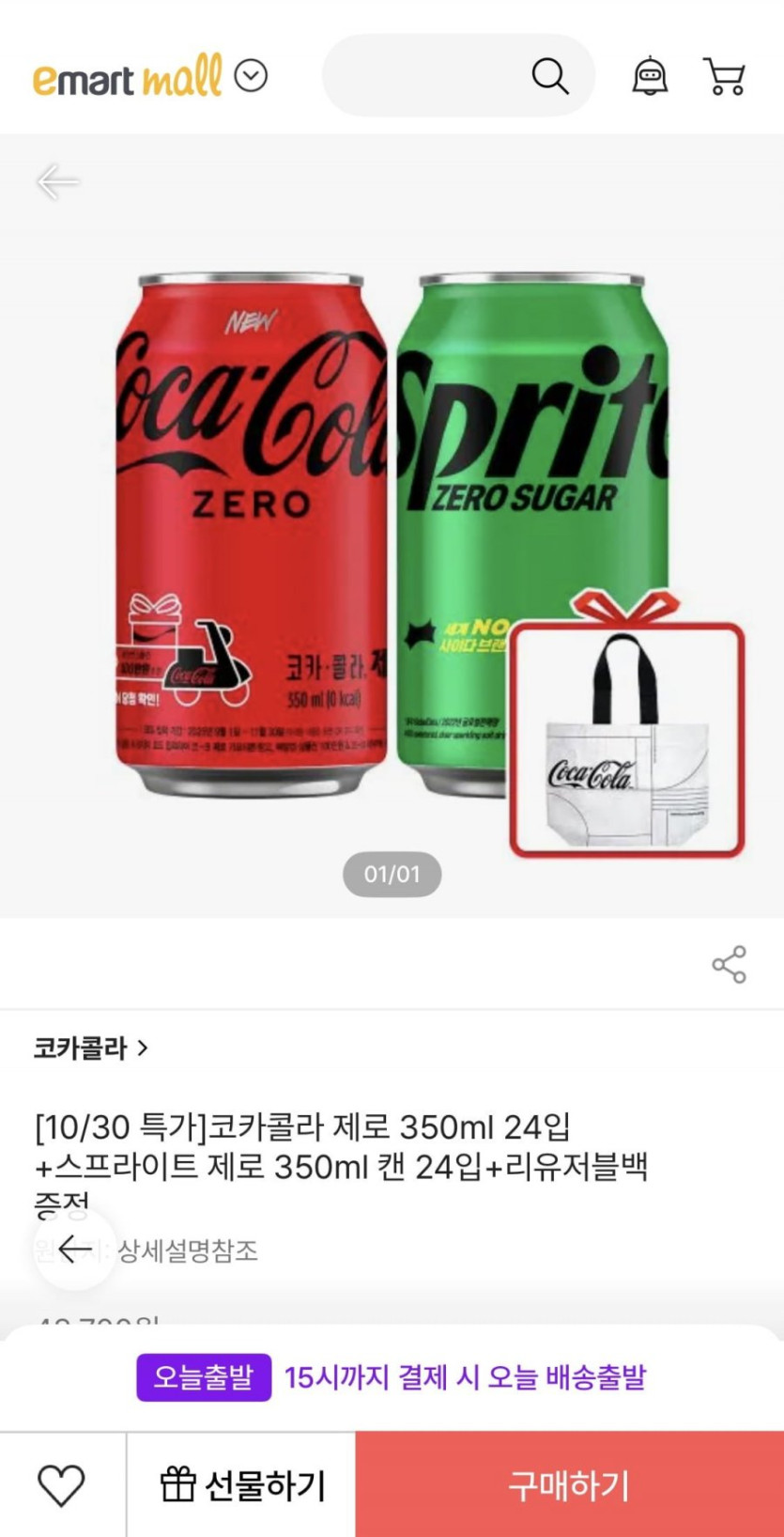784x1537 pixels.
Task: Tap 구매하기 to buy now
Action: (x=569, y=1485)
